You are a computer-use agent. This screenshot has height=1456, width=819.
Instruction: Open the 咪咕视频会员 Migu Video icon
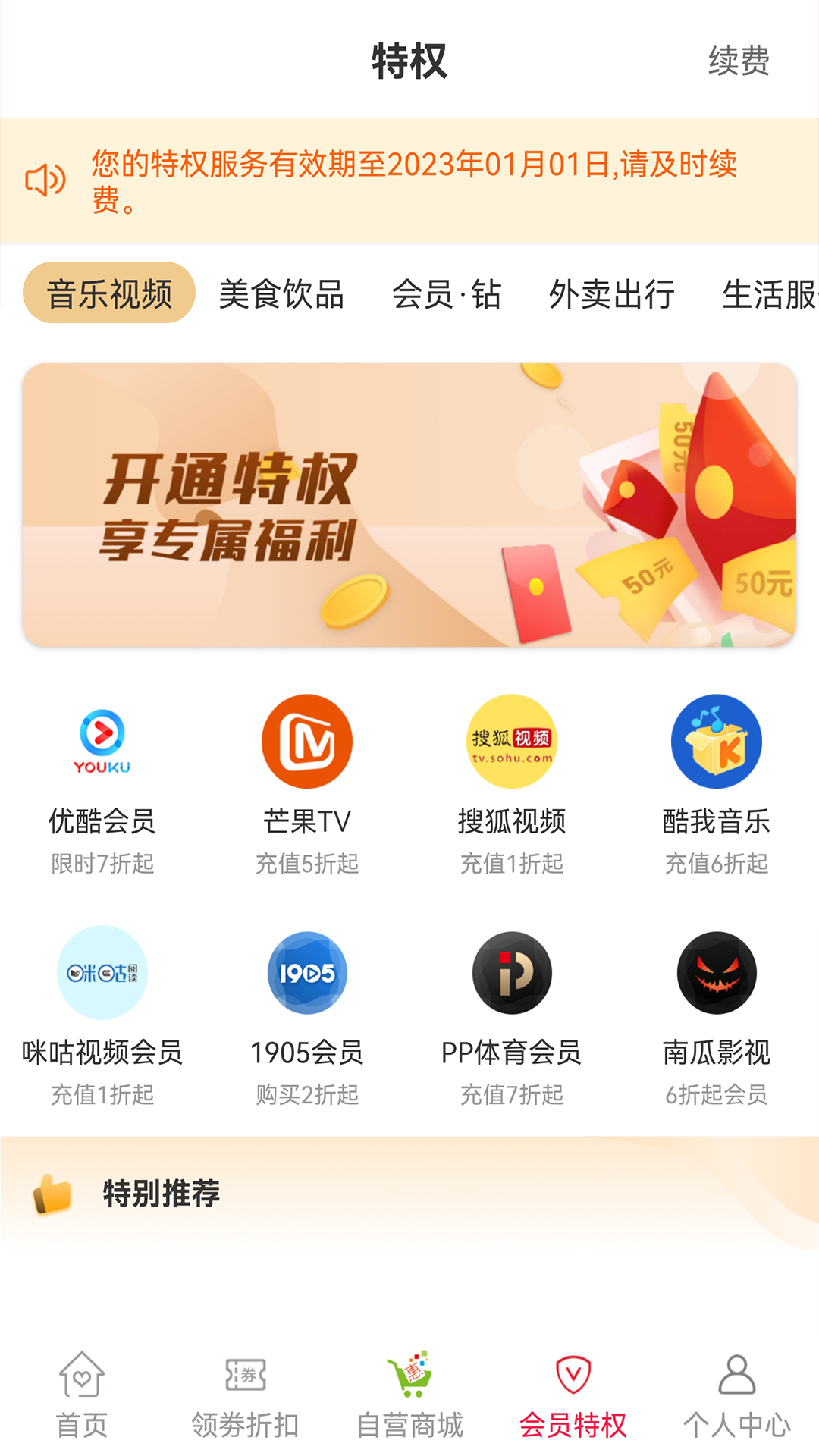pos(102,973)
